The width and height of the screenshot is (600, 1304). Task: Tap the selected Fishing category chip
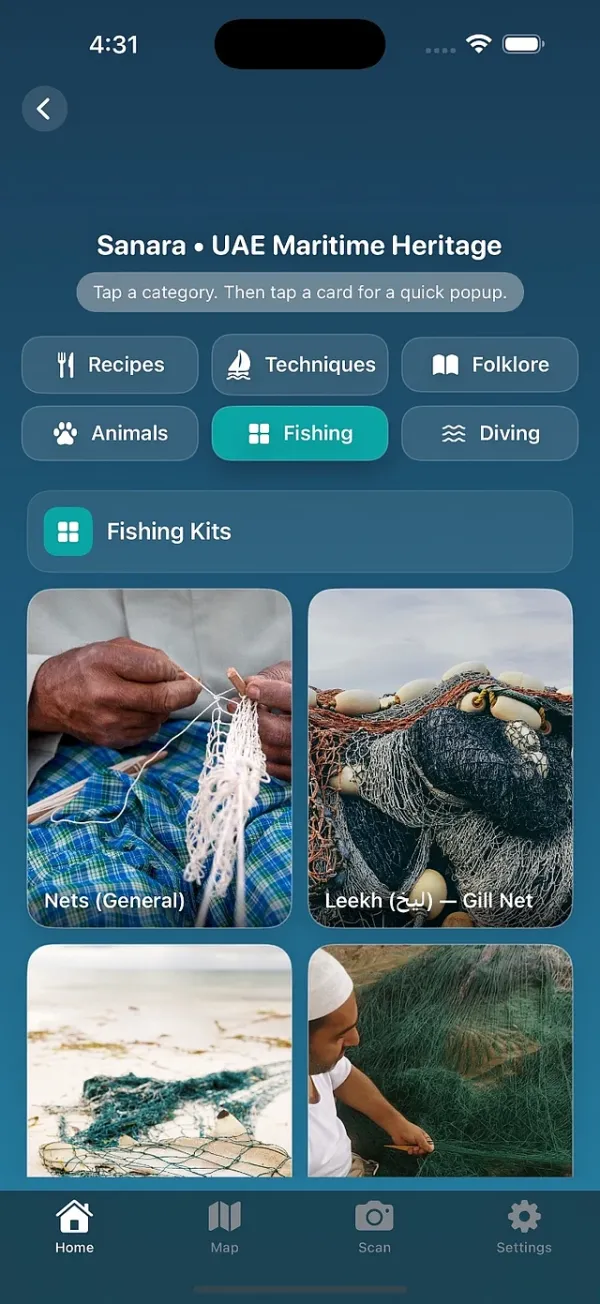[x=300, y=433]
